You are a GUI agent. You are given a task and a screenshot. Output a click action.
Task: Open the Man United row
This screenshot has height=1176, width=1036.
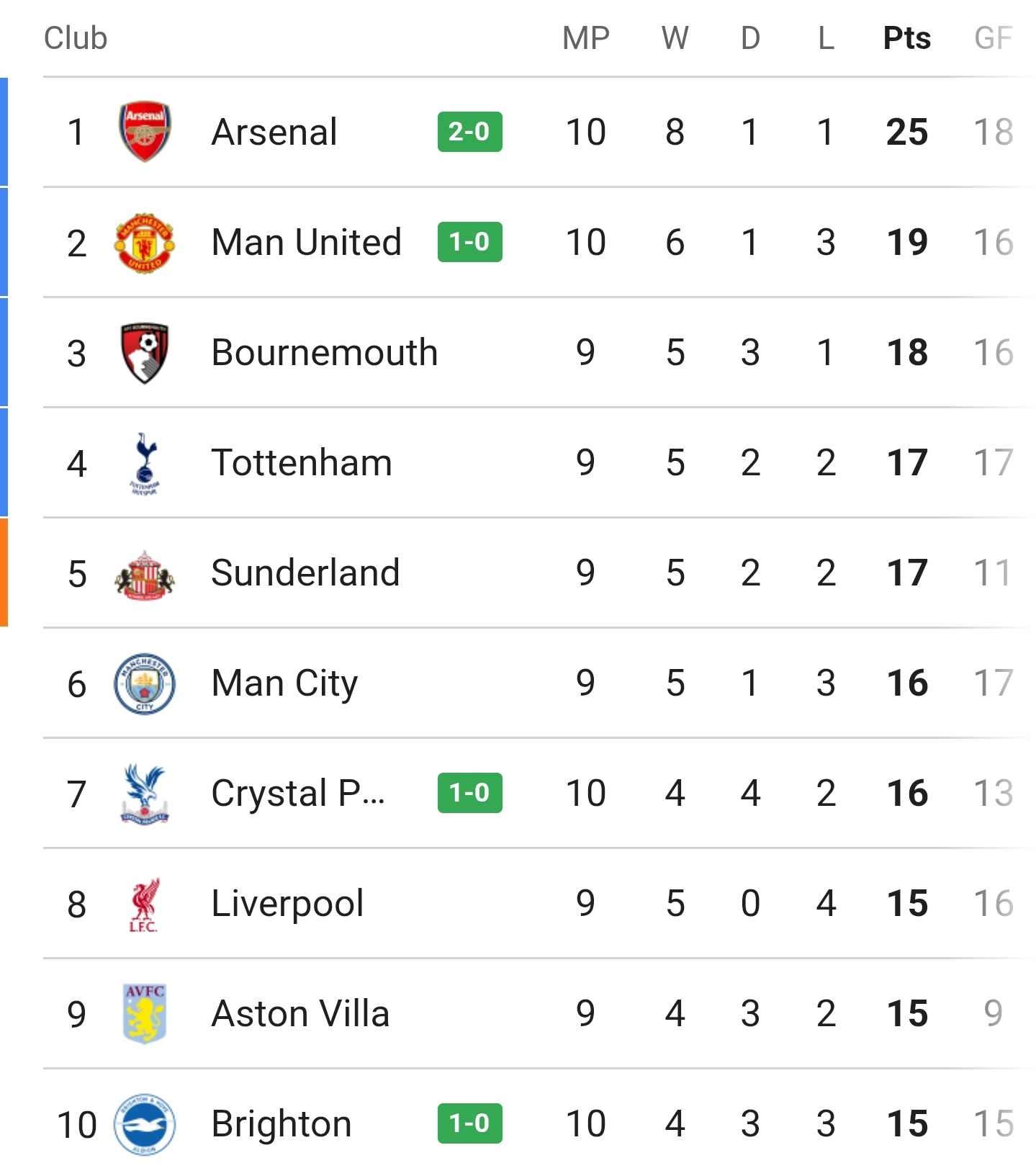point(306,242)
